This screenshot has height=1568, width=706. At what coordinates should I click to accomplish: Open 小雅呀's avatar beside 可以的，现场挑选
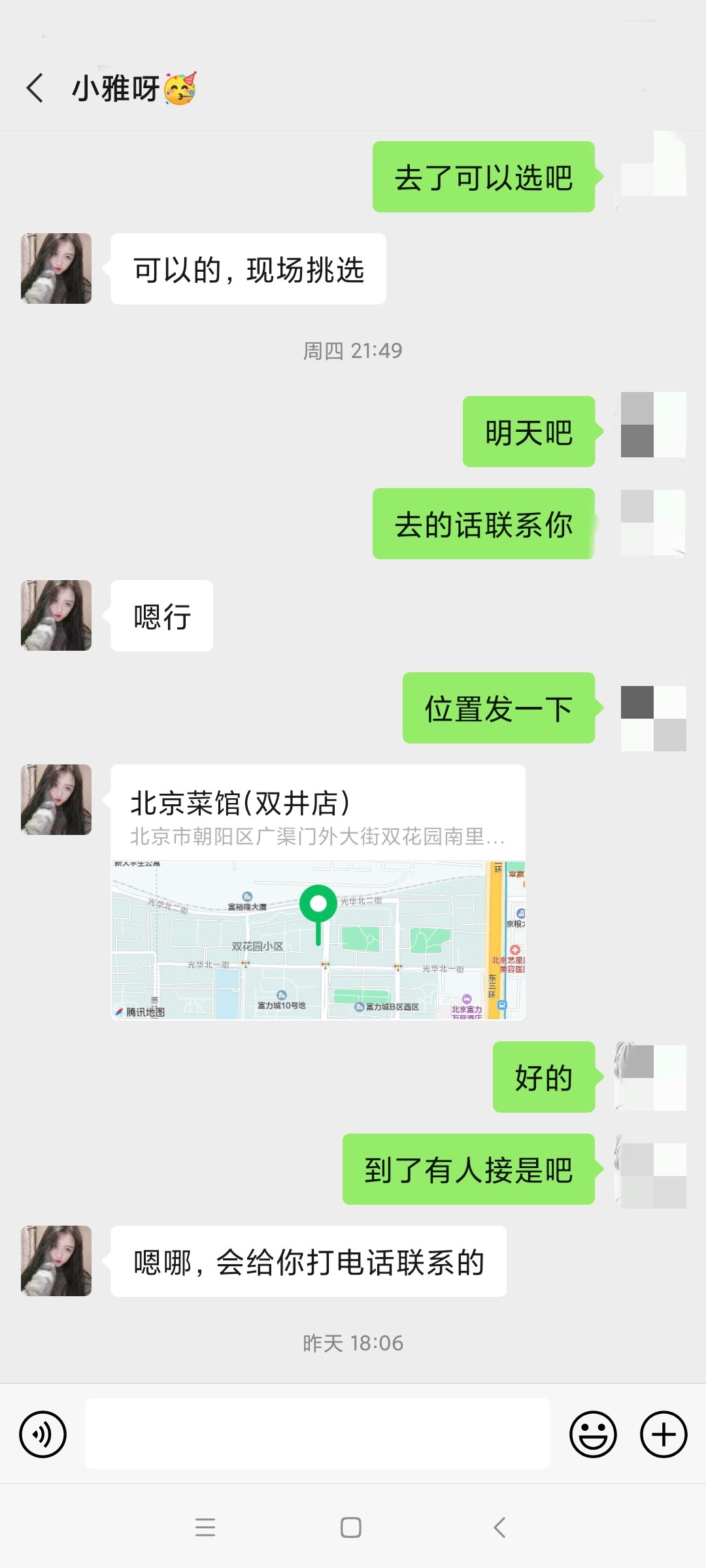(56, 269)
